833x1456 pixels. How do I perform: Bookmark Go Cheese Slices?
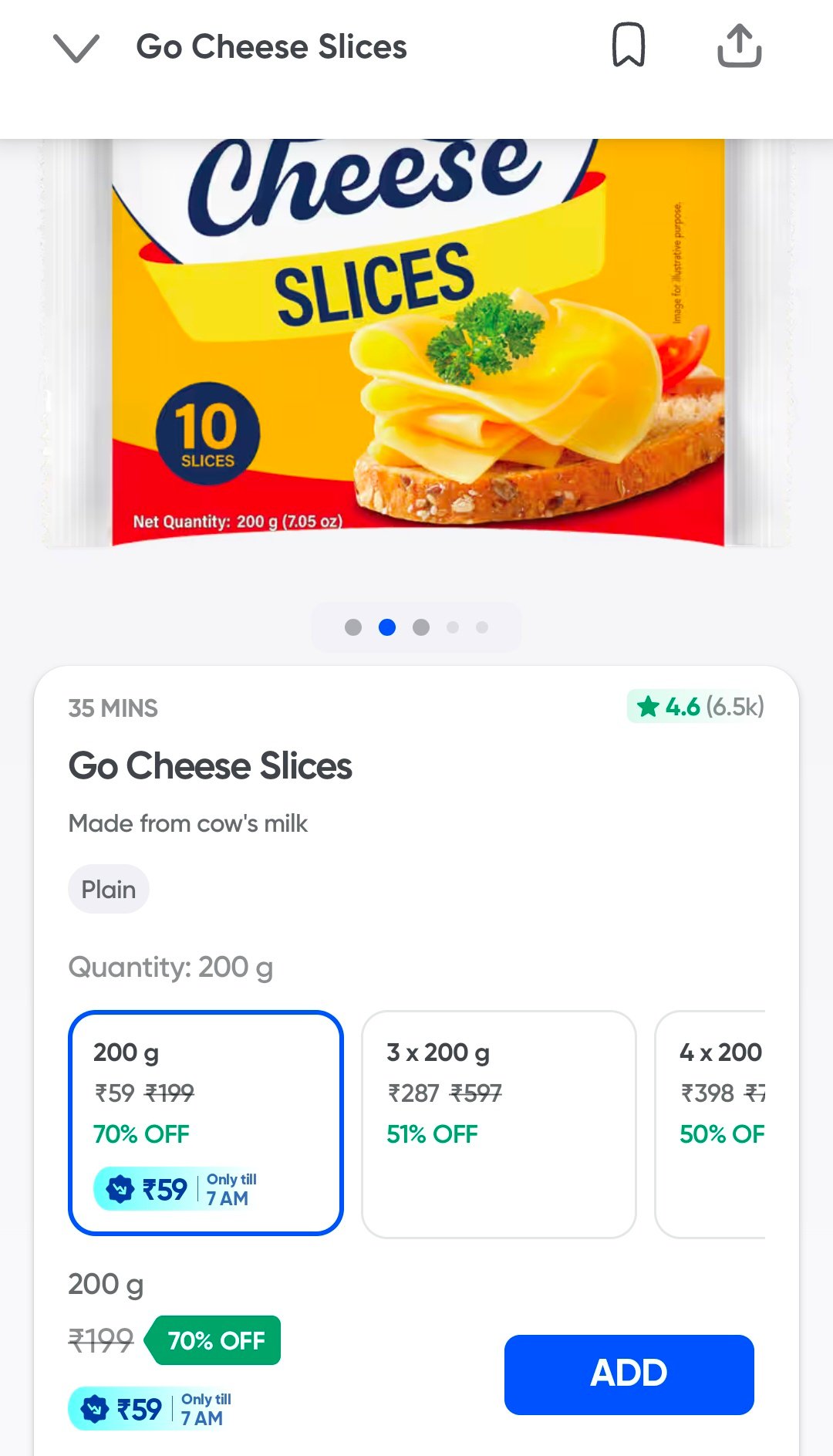tap(628, 46)
